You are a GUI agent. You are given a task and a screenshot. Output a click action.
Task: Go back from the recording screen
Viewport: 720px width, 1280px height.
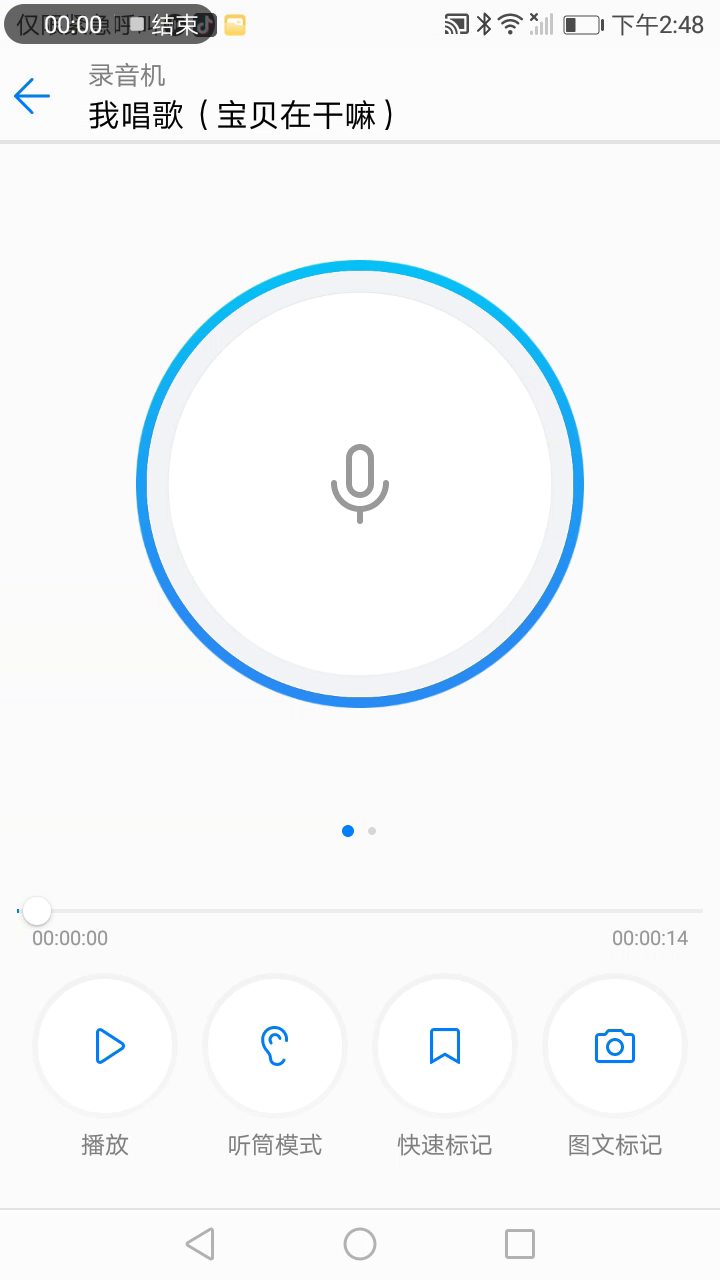pyautogui.click(x=32, y=96)
